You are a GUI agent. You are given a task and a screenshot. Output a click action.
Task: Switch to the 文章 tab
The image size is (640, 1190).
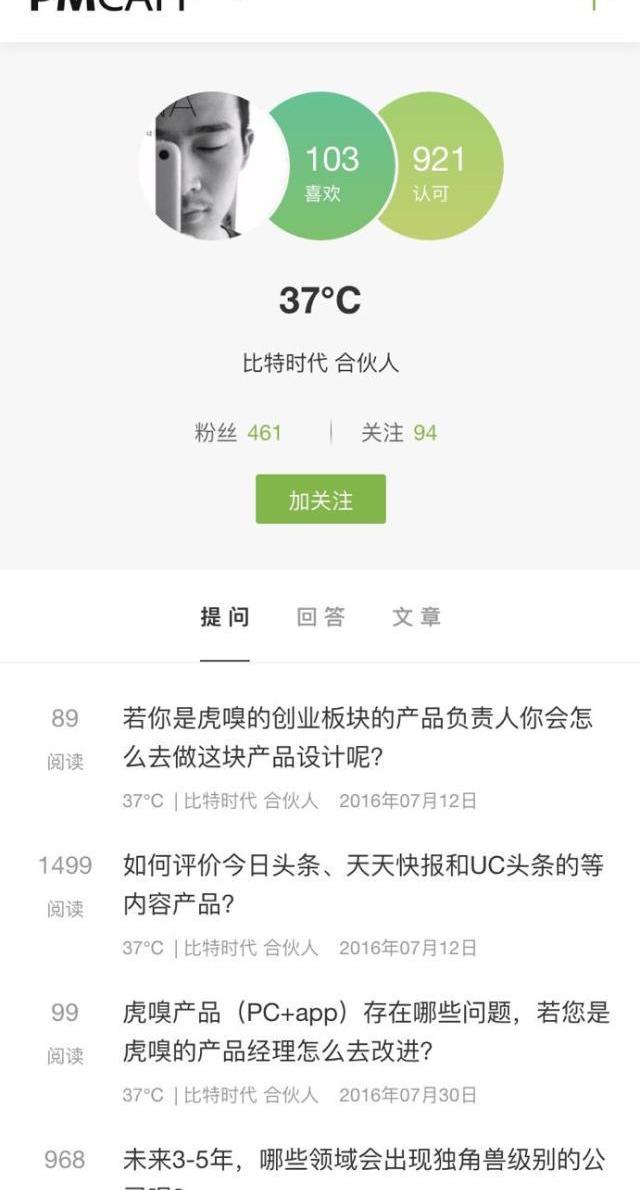point(416,617)
